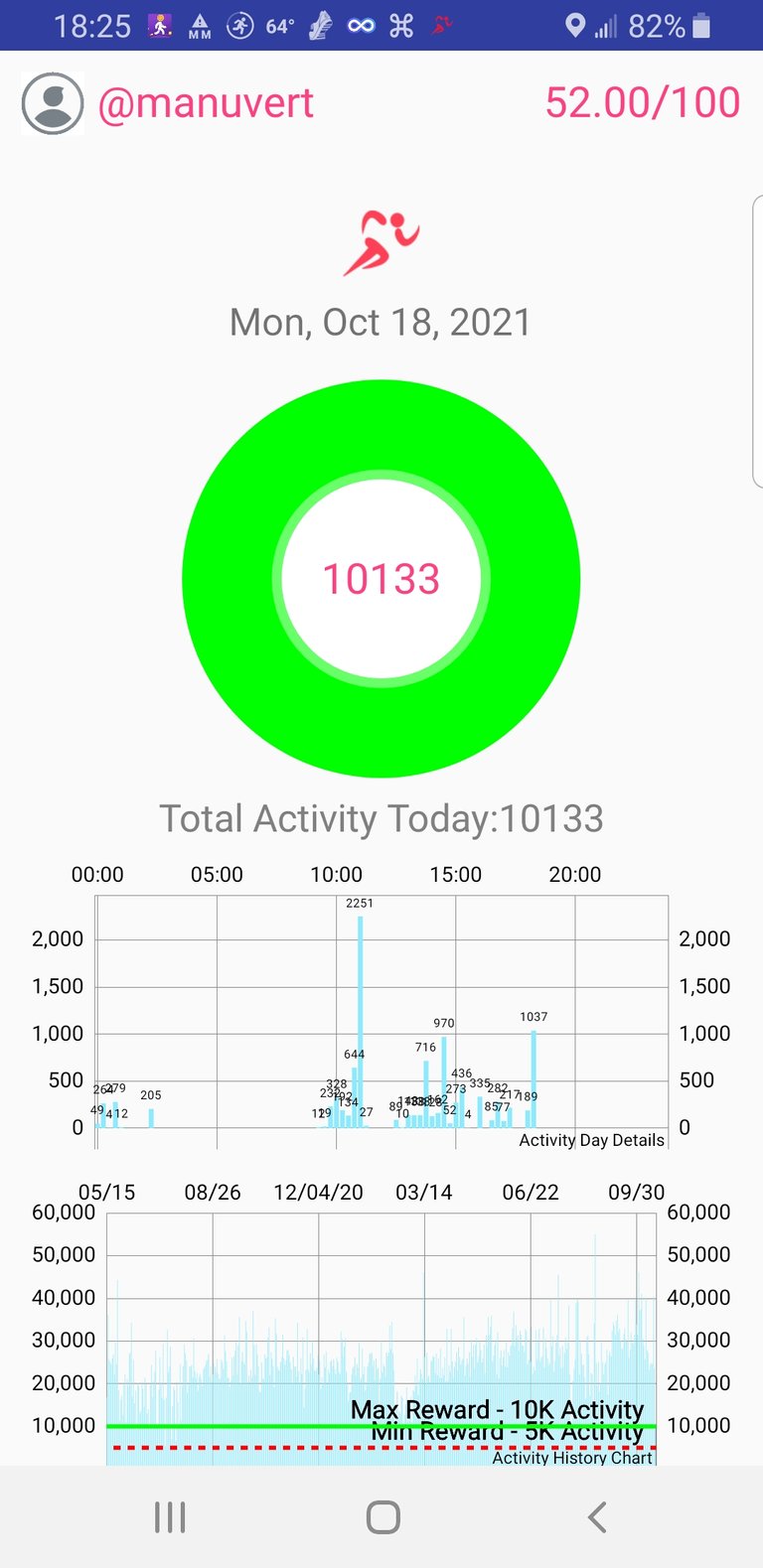
Task: Tap the green 10133 activity ring
Action: pos(381,579)
